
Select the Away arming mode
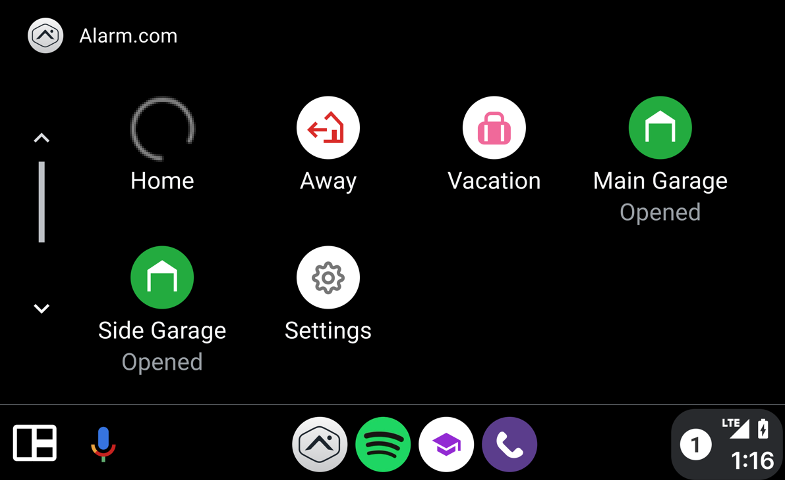point(328,129)
